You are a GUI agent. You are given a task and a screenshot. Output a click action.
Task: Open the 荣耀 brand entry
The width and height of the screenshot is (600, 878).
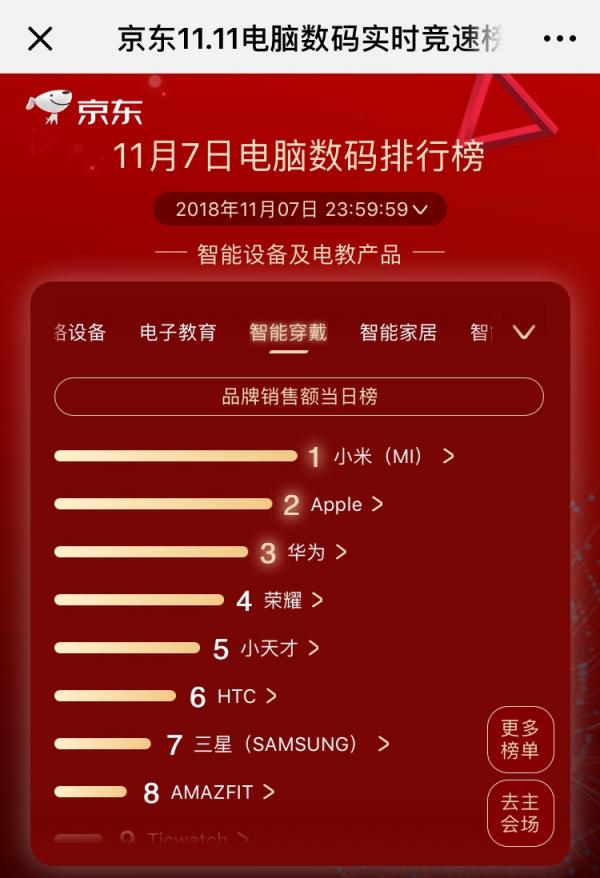coord(292,601)
